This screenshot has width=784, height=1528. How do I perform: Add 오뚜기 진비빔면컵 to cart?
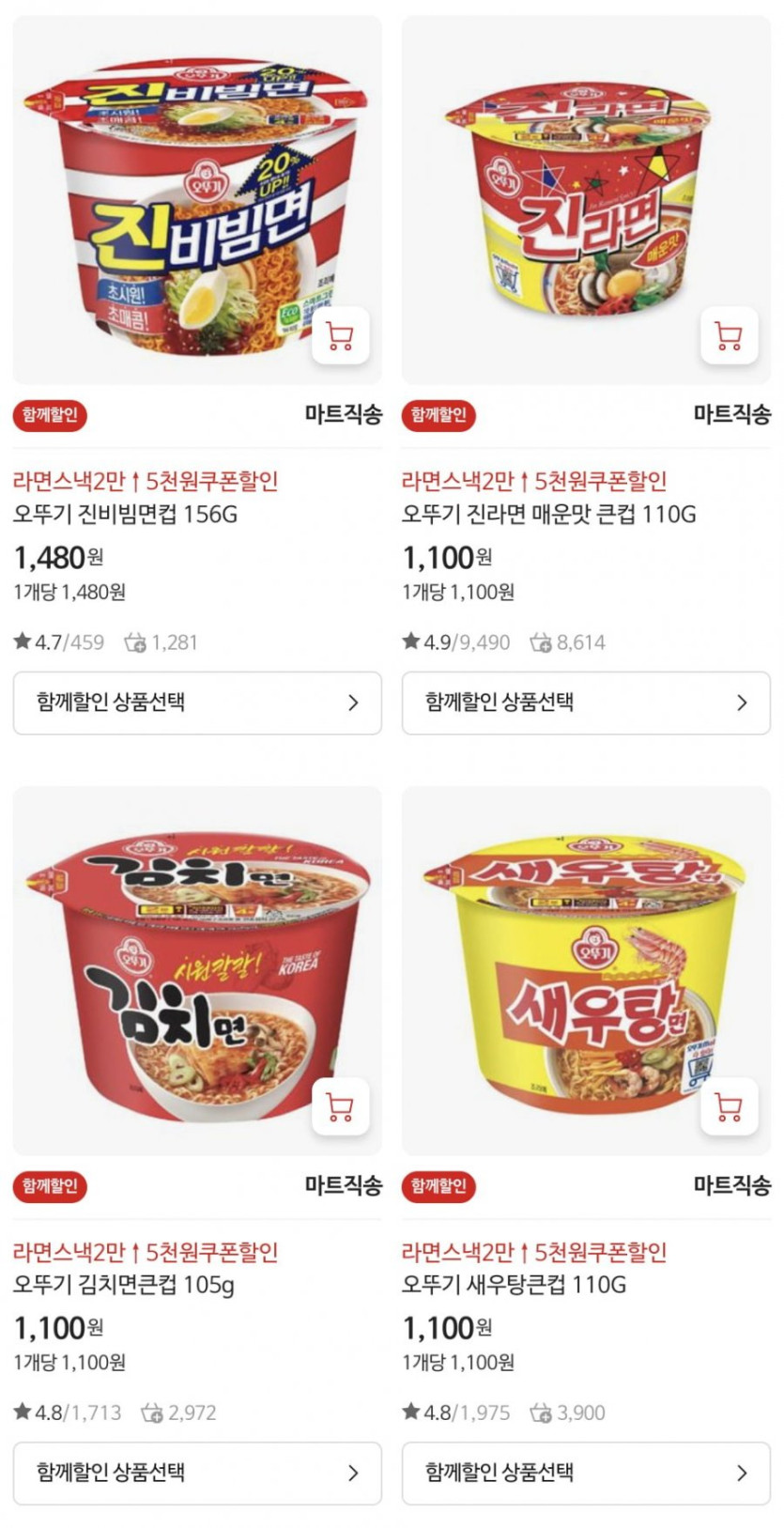(340, 335)
